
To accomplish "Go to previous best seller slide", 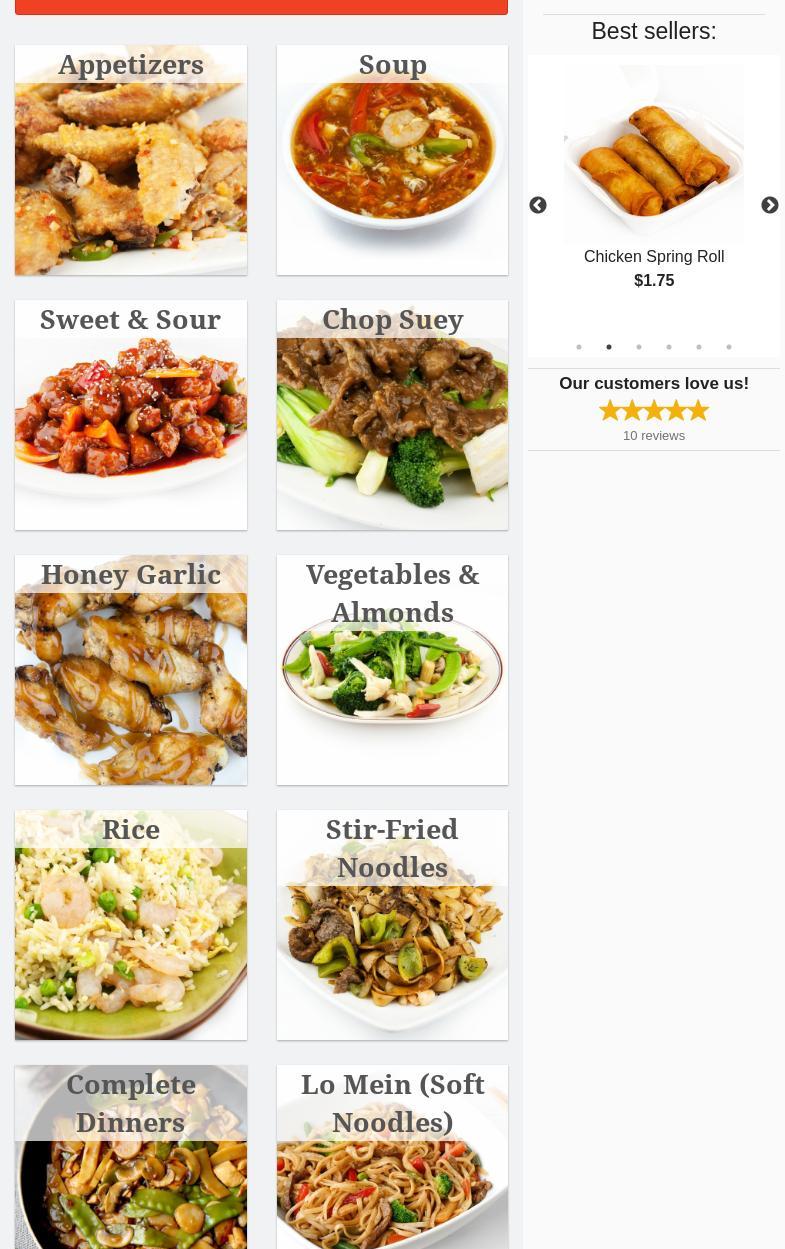I will 538,206.
